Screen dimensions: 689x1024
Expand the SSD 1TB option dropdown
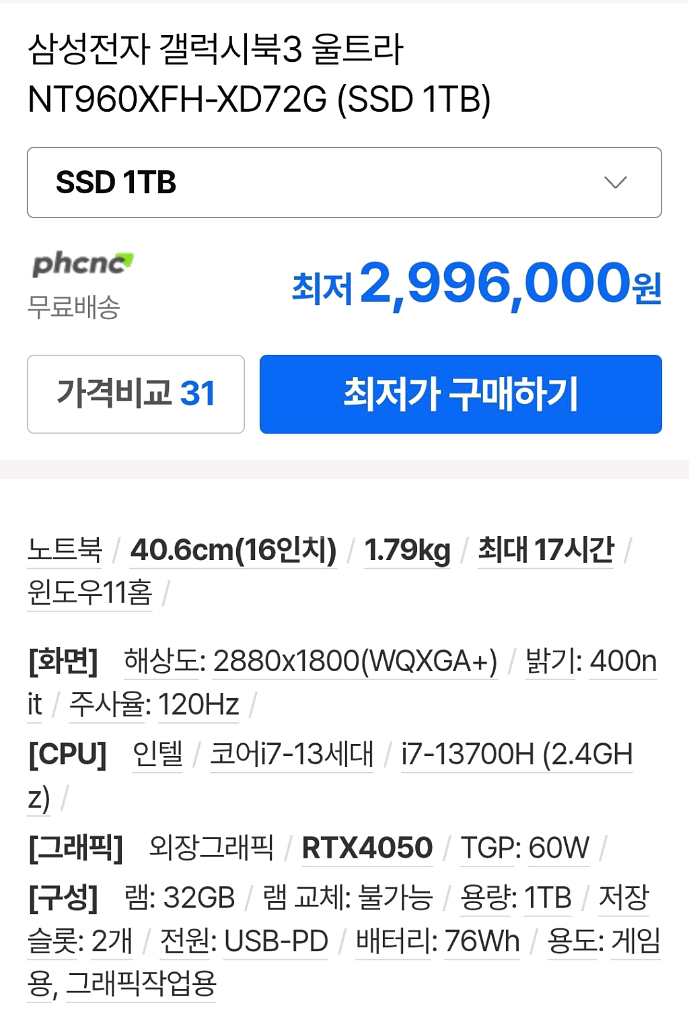(344, 182)
